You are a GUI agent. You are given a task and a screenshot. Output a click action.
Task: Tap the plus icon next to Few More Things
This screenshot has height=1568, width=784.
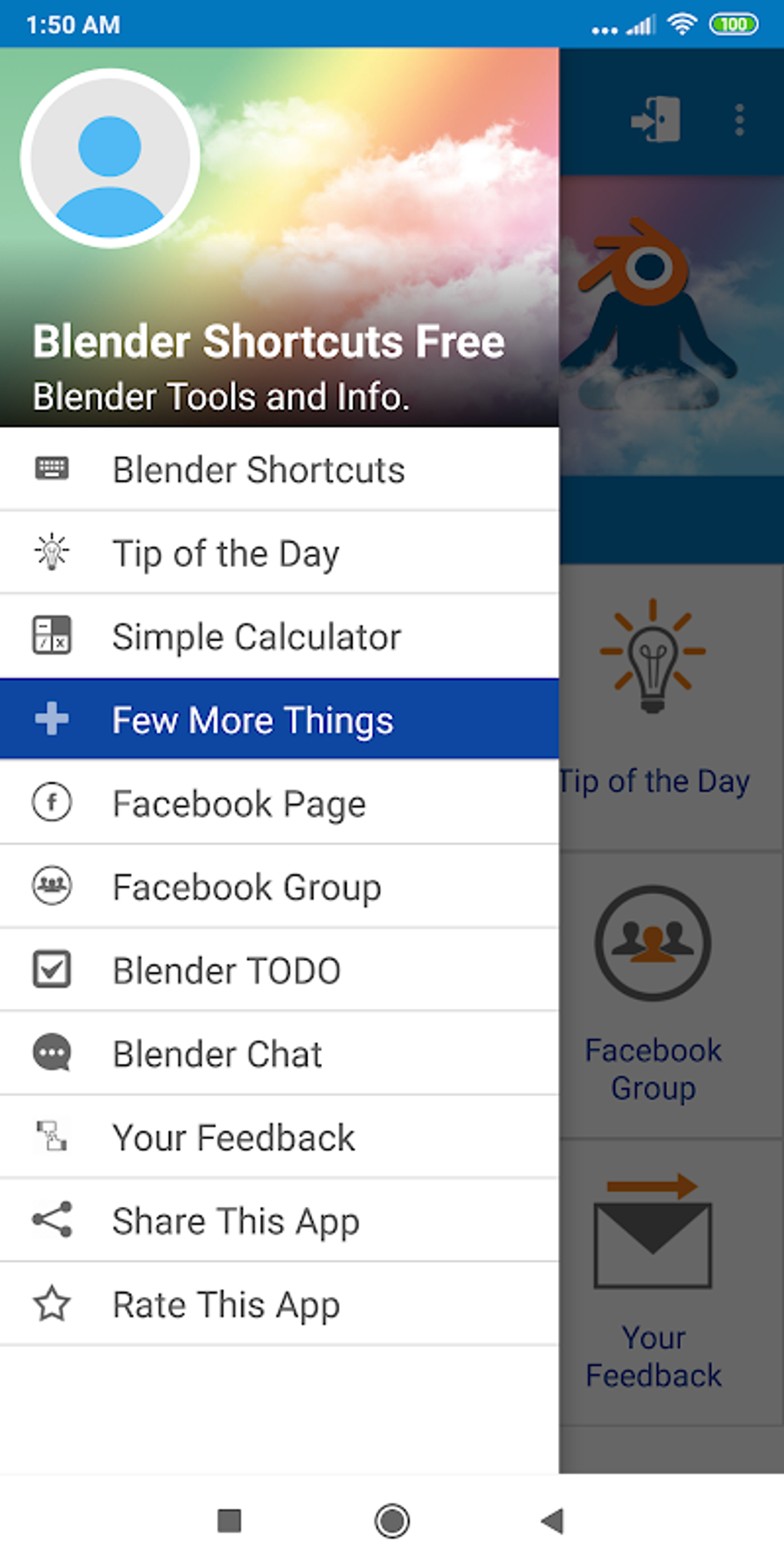coord(51,719)
